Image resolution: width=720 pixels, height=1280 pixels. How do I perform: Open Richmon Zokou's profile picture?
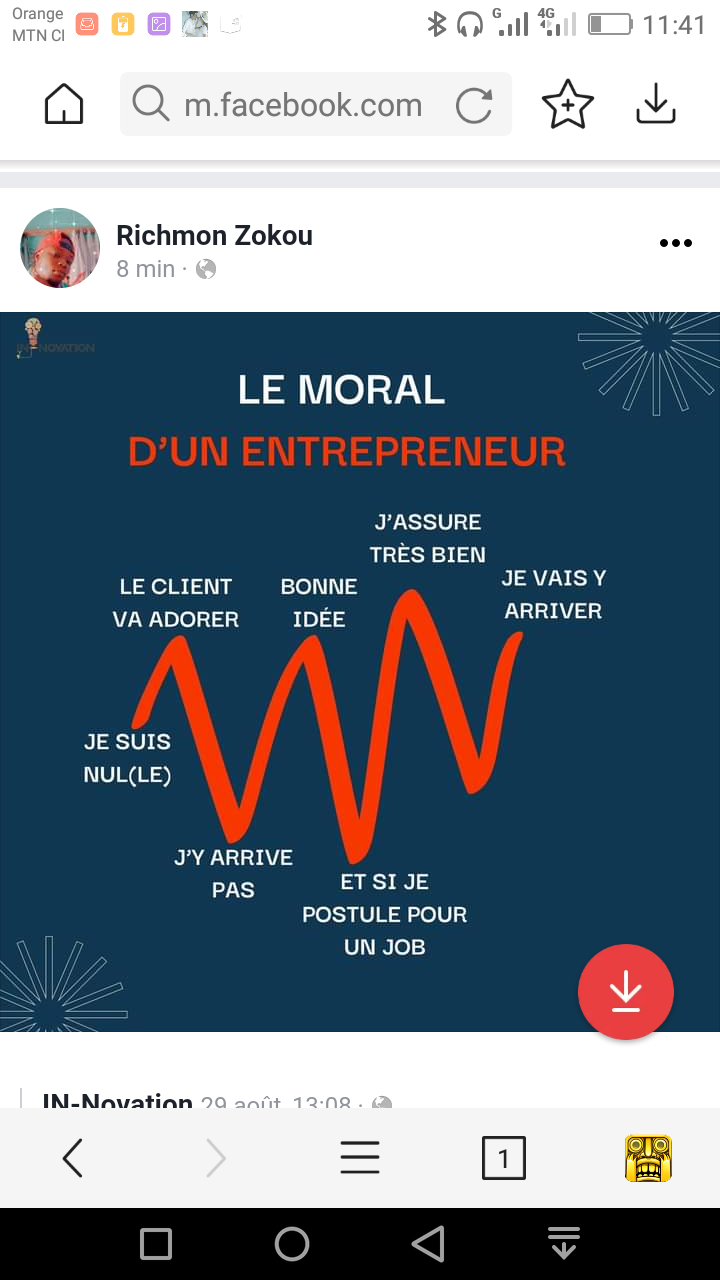[60, 248]
